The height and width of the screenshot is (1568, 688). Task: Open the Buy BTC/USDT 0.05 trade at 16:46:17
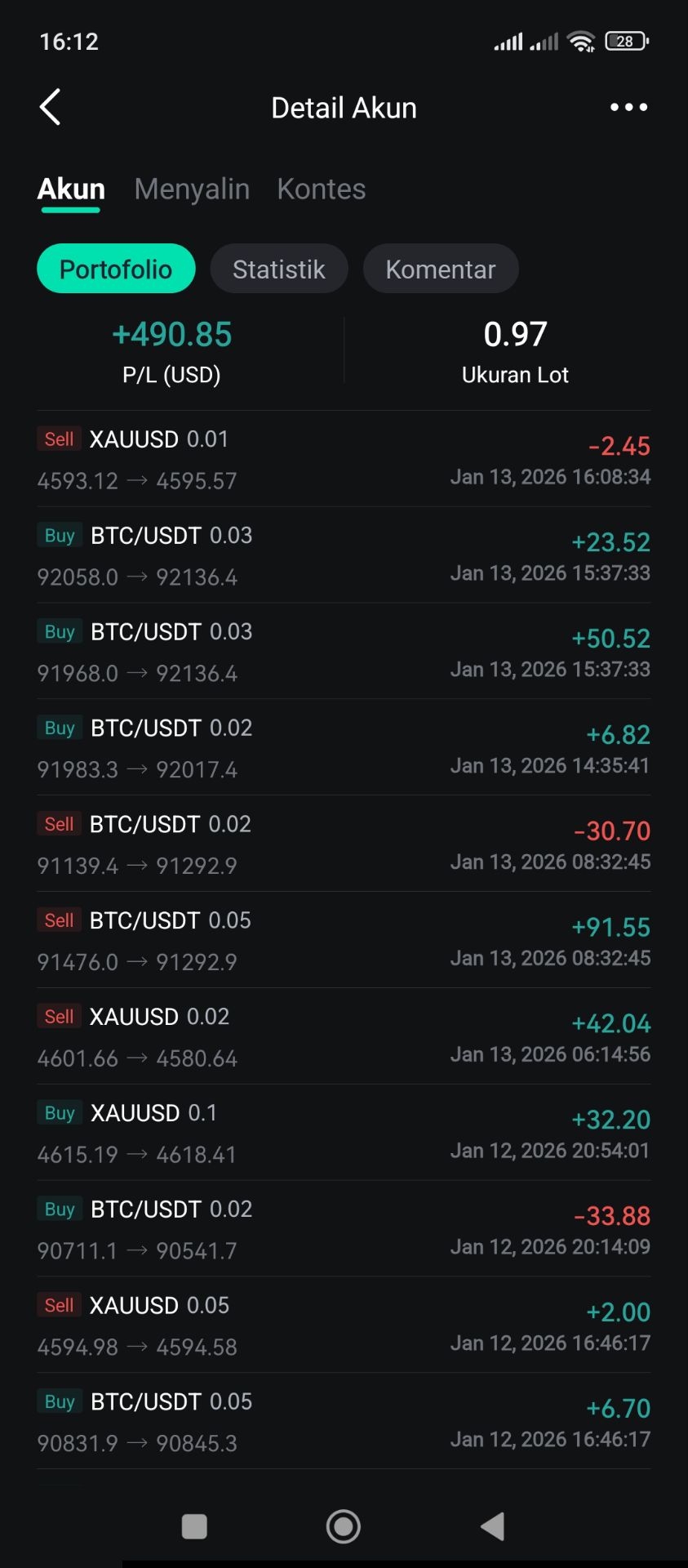pyautogui.click(x=344, y=1423)
